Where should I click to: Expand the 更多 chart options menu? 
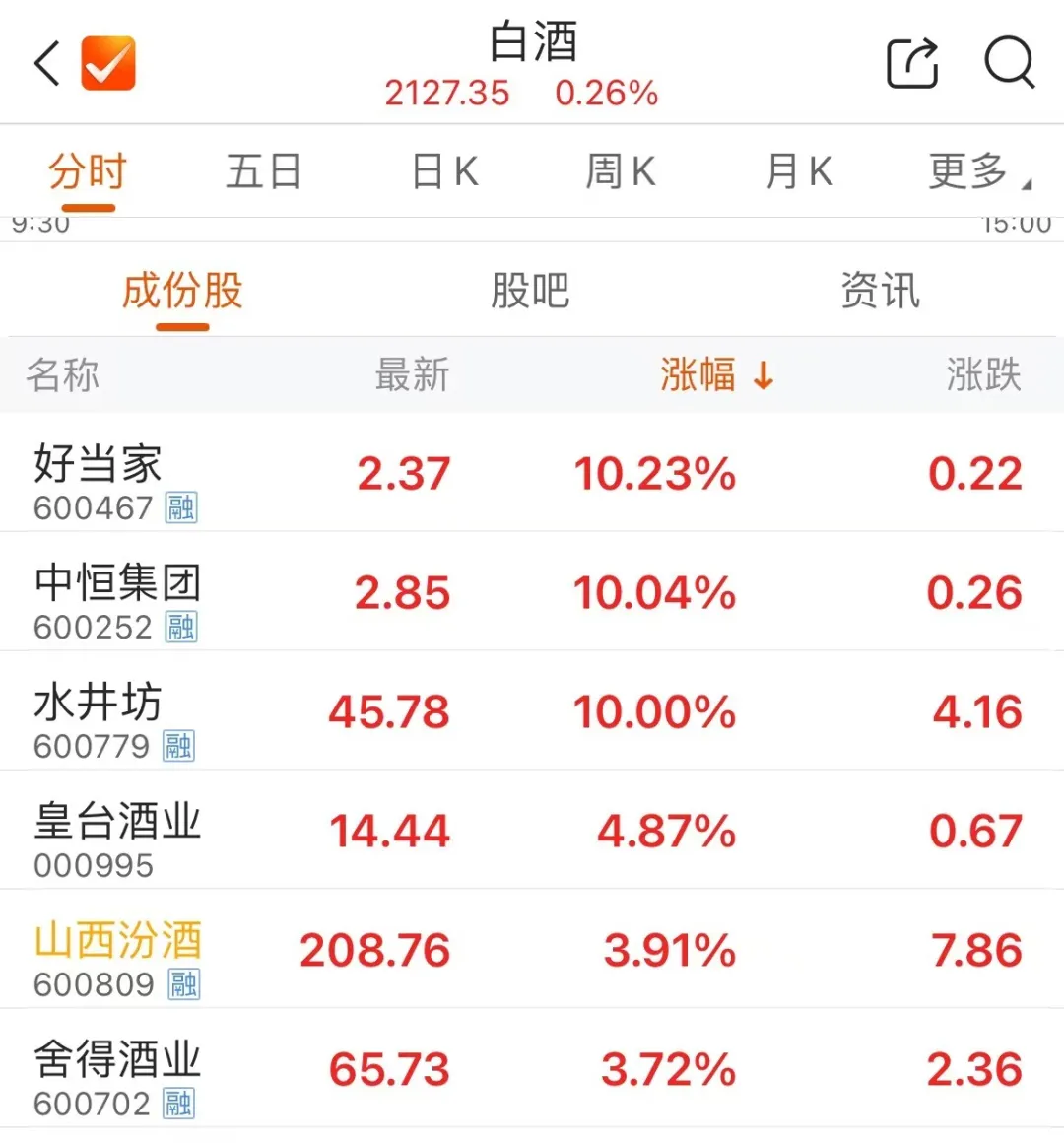coord(970,170)
